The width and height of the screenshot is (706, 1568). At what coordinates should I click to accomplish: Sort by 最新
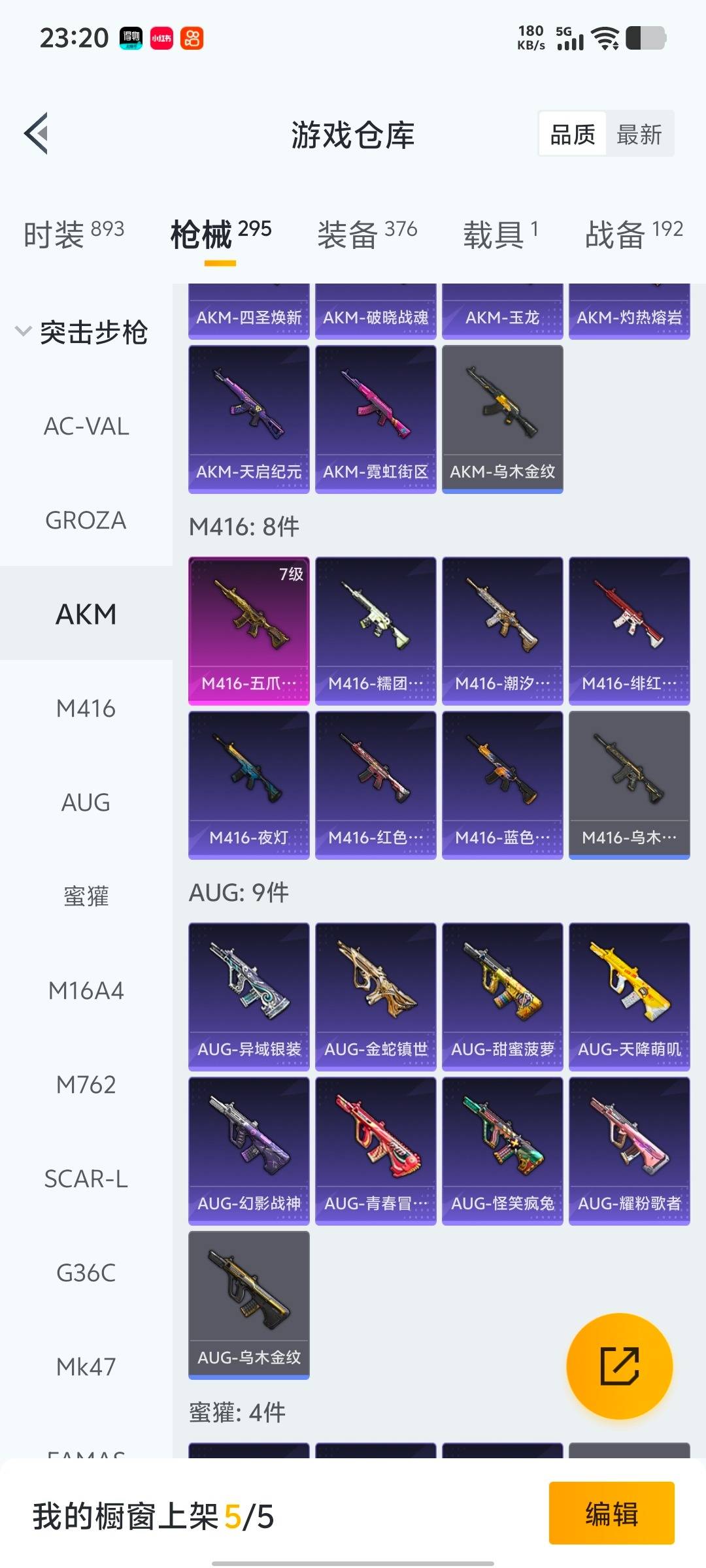(x=639, y=135)
